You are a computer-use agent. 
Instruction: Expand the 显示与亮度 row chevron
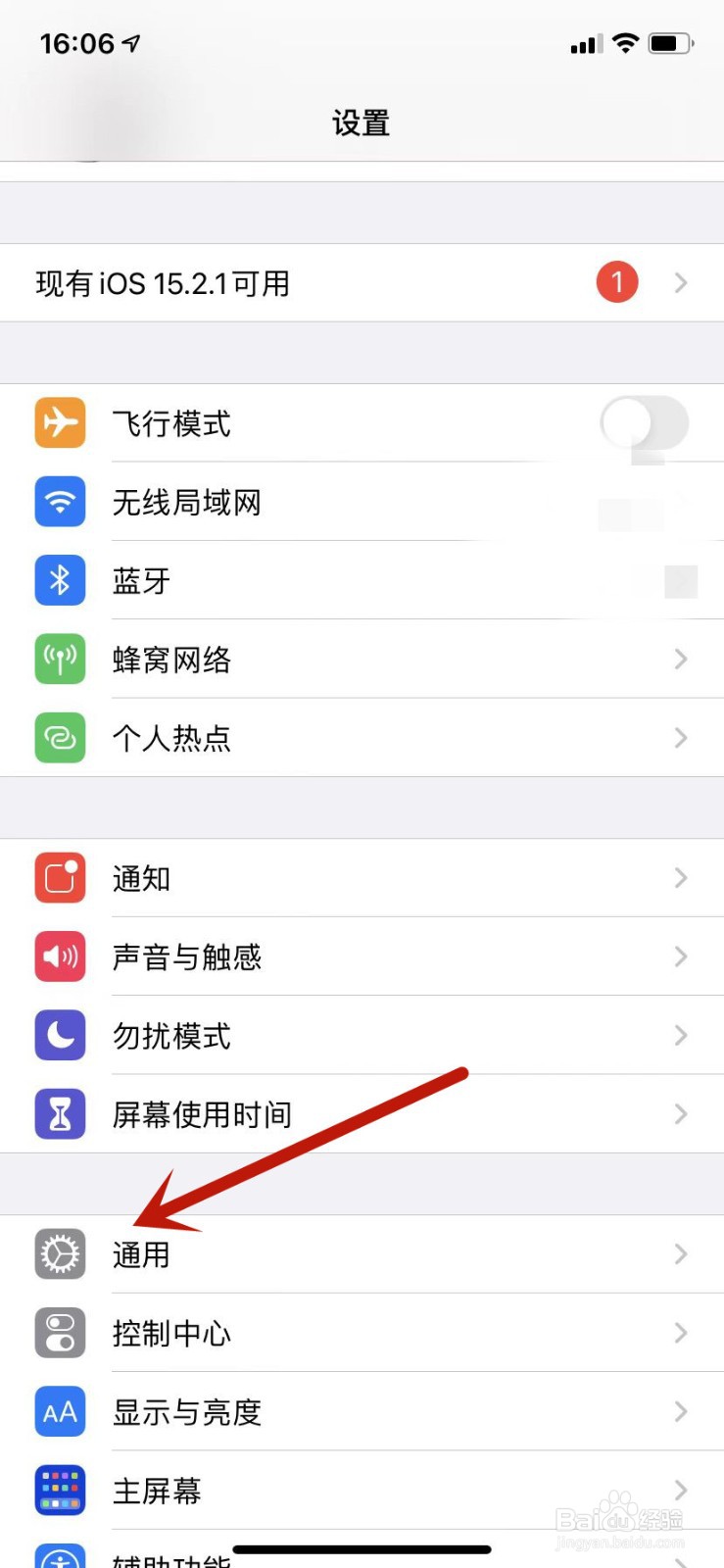(681, 1411)
